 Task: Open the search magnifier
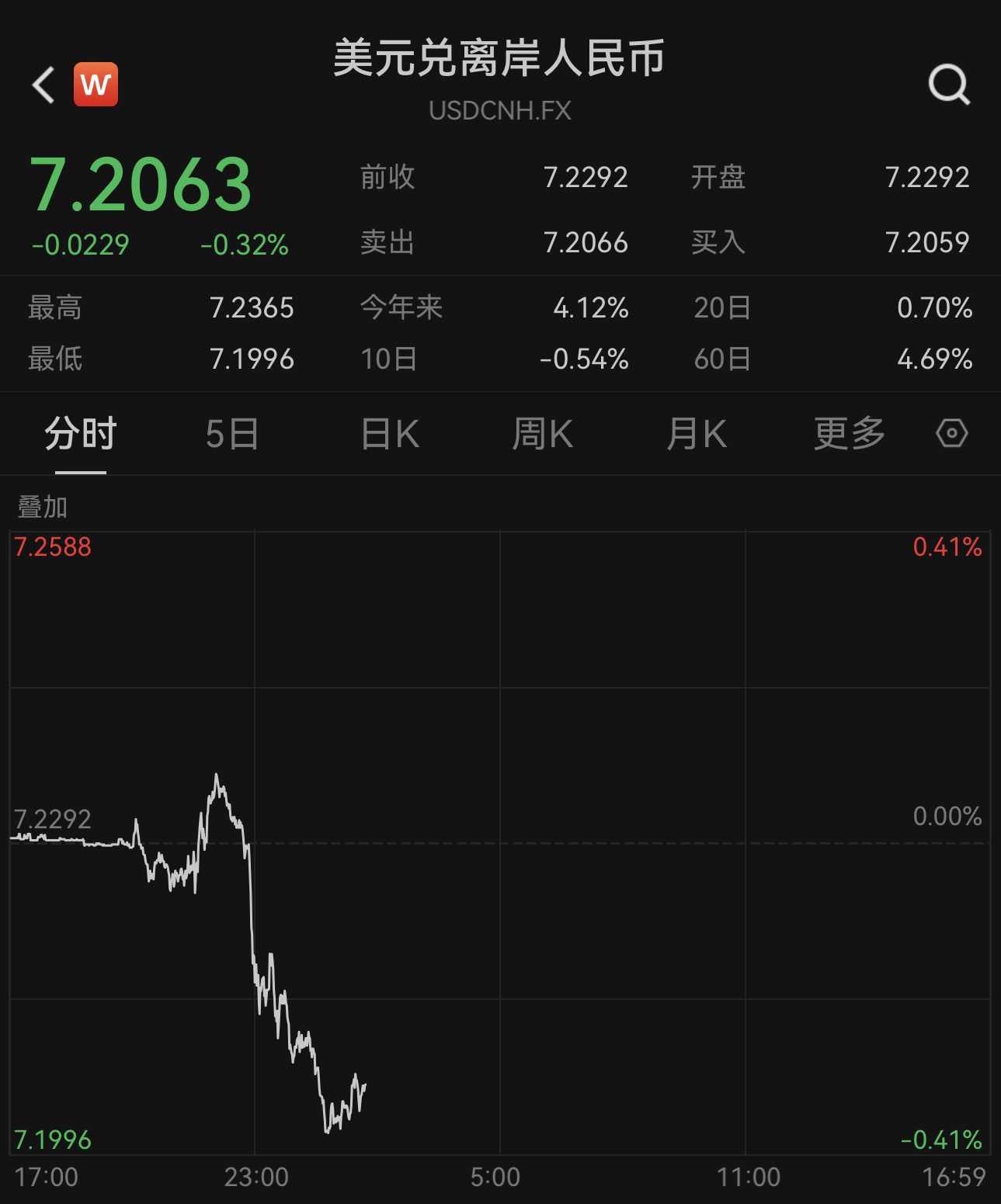click(x=951, y=84)
